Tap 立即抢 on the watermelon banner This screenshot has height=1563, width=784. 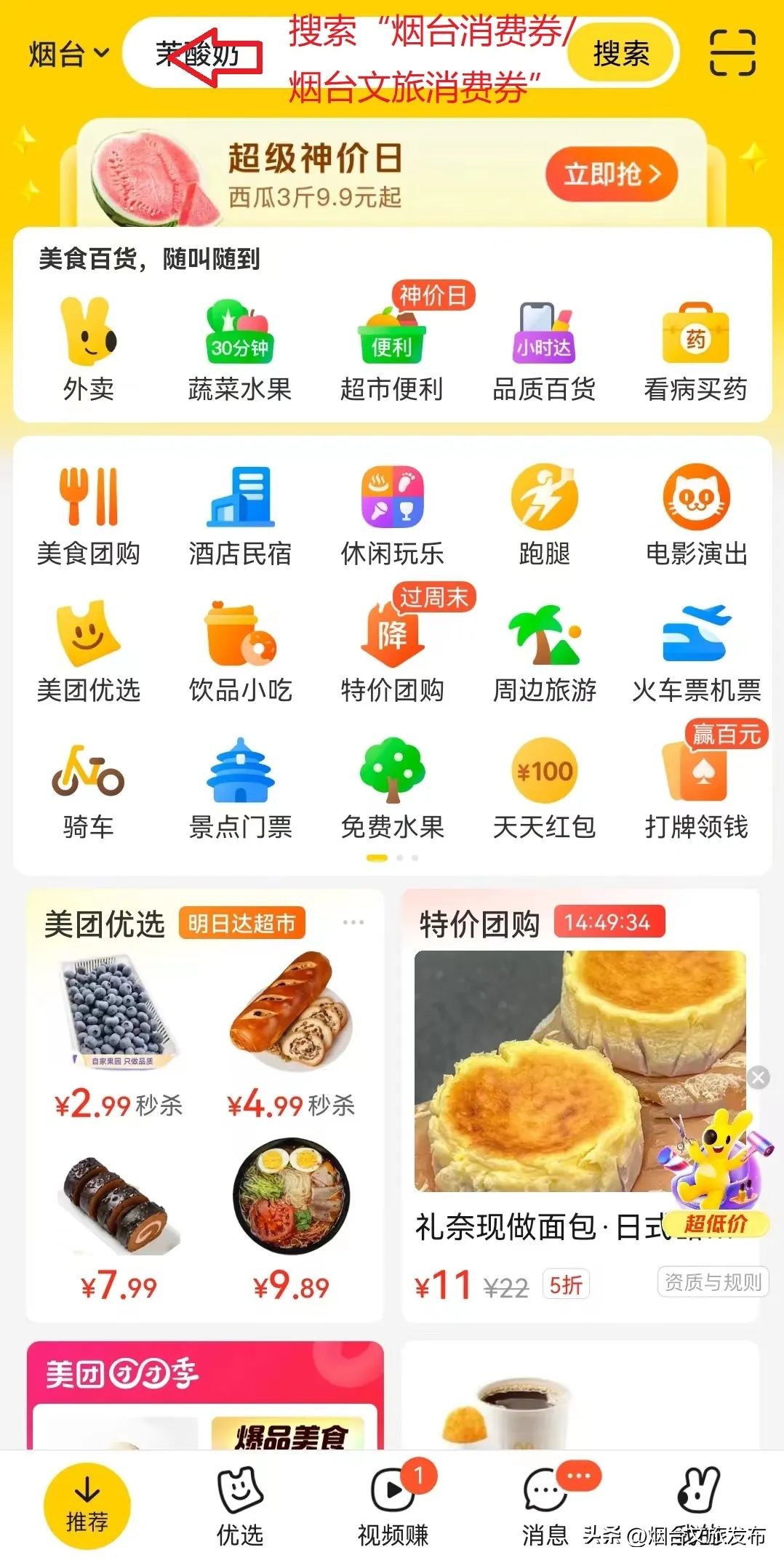click(x=611, y=175)
